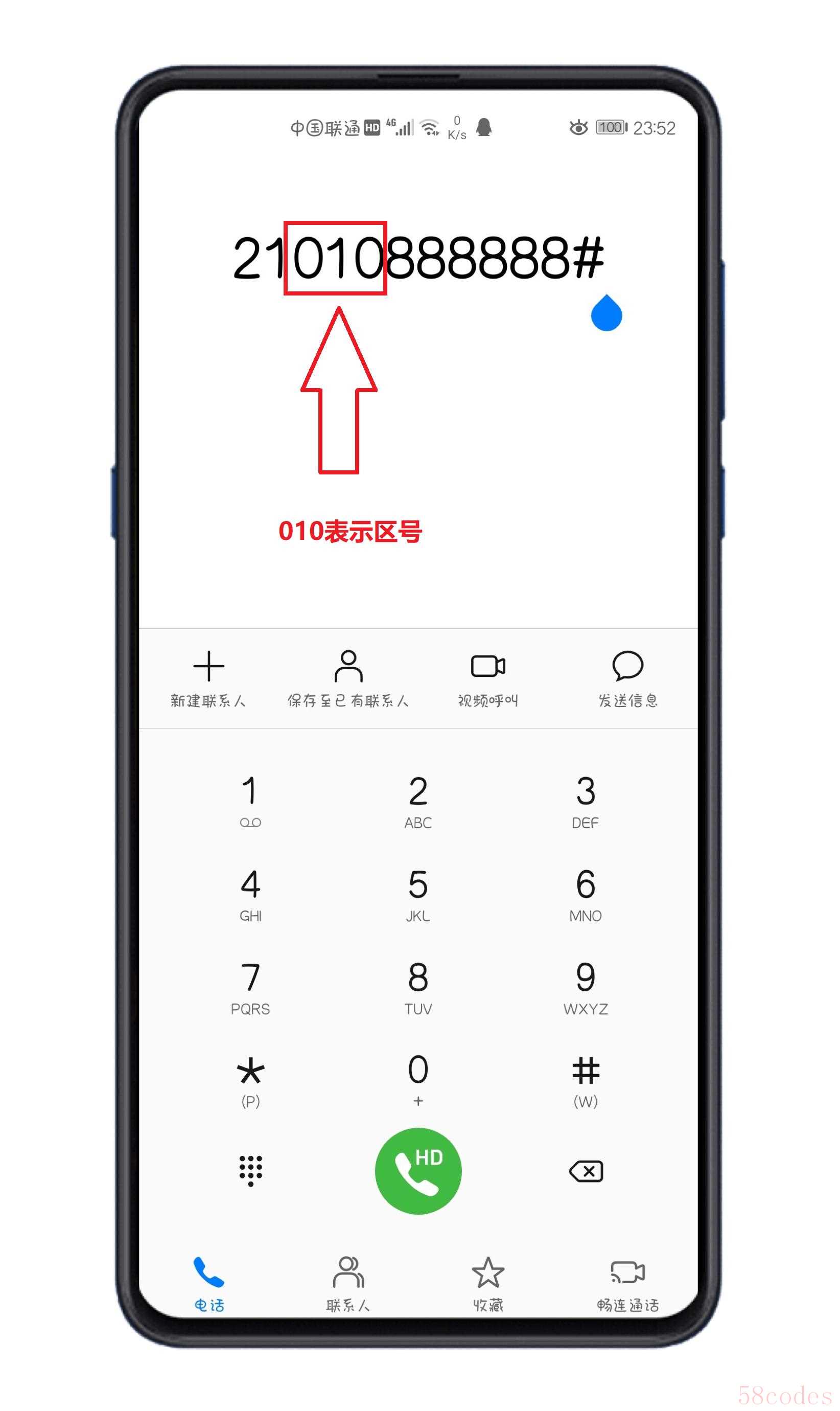Start a video call

(x=488, y=678)
